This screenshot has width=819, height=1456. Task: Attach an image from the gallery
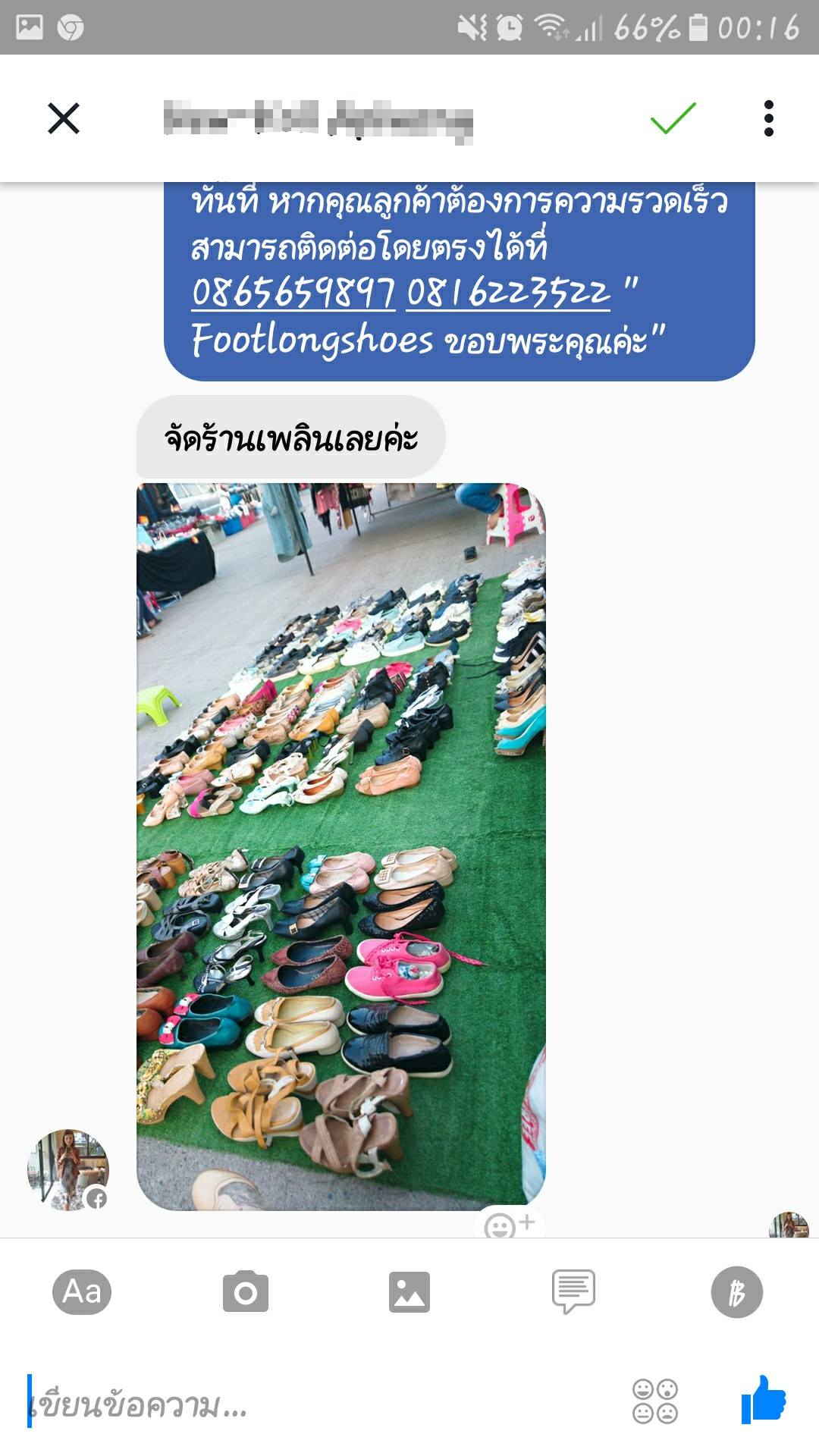coord(409,1291)
